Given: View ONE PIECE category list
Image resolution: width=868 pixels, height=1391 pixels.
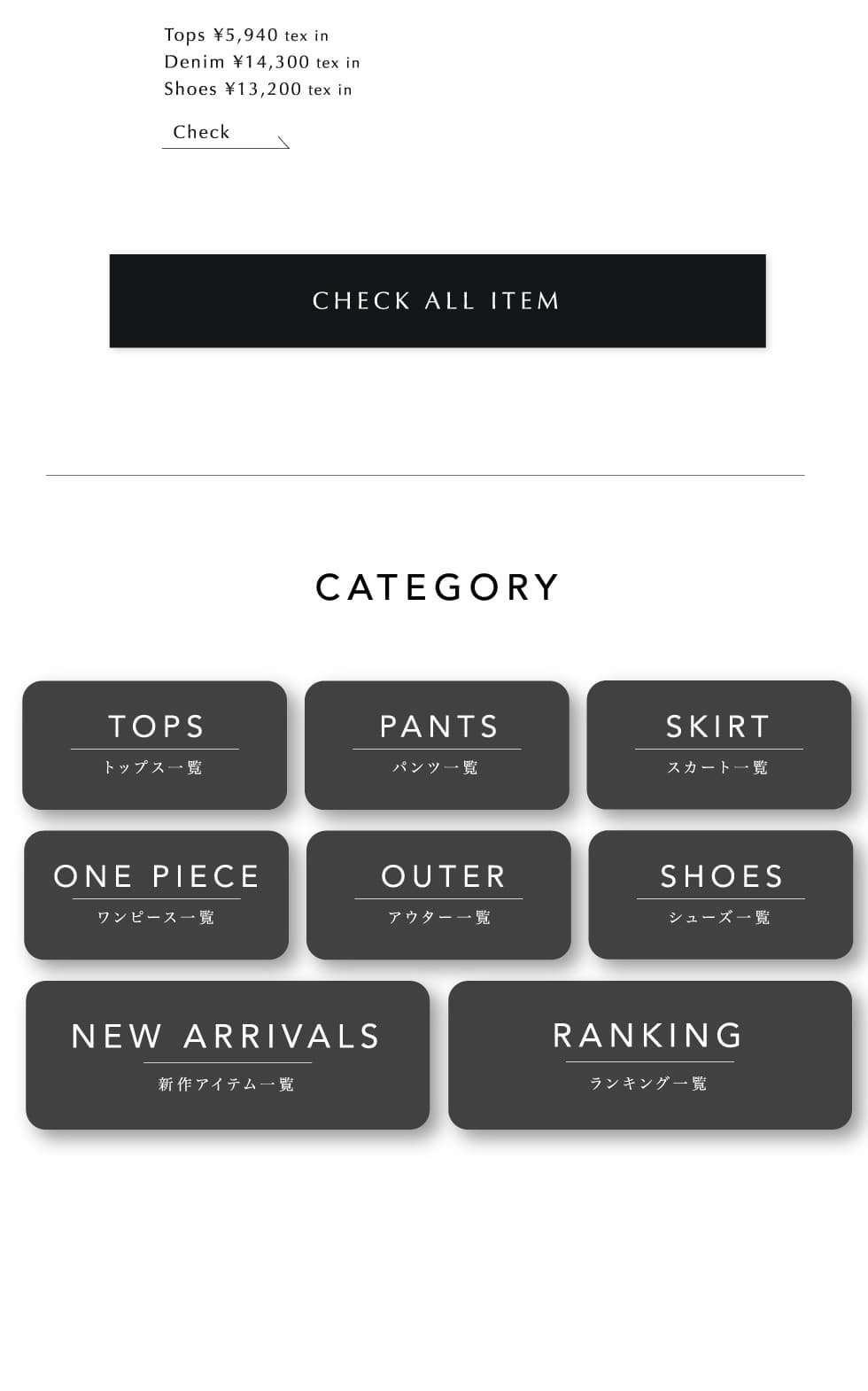Looking at the screenshot, I should pyautogui.click(x=157, y=895).
